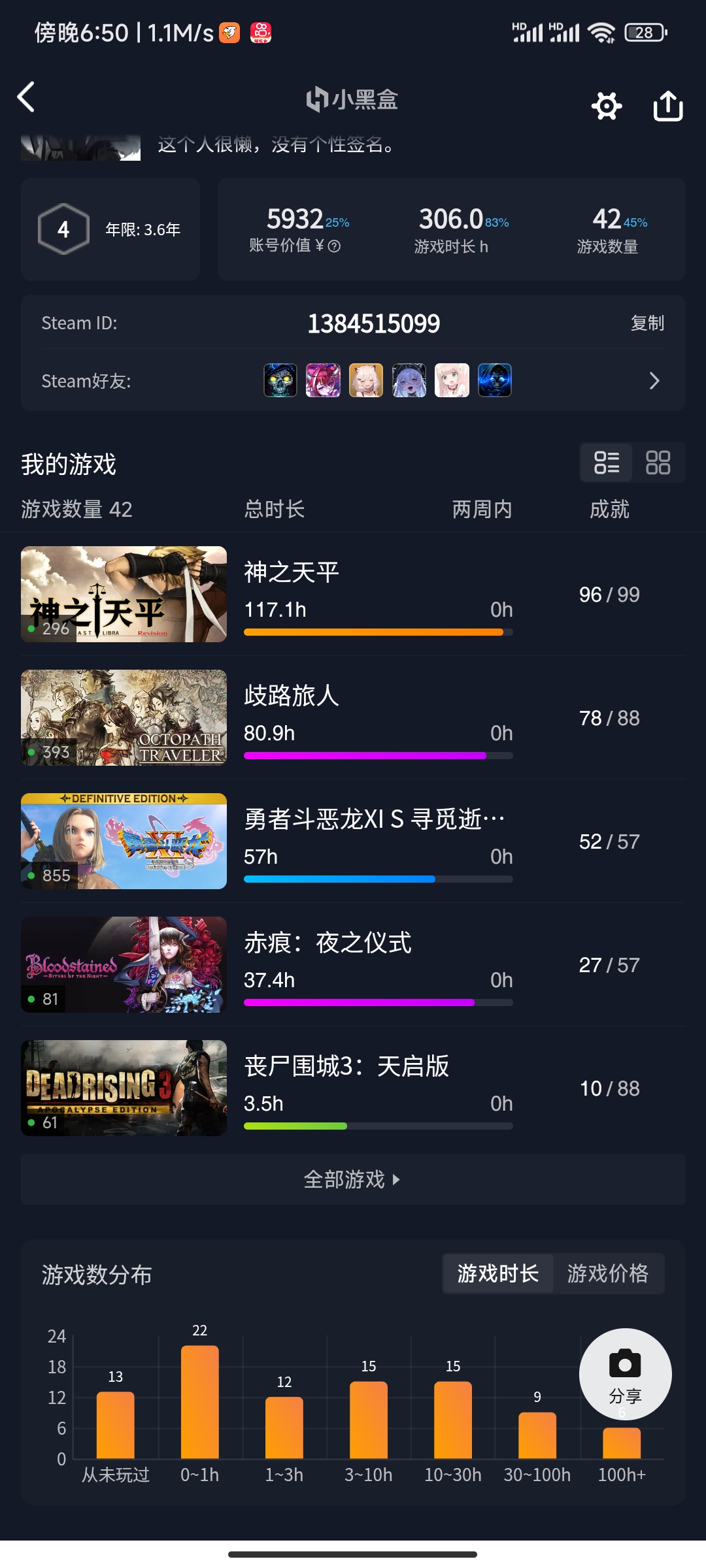Image resolution: width=706 pixels, height=1568 pixels.
Task: Open 赤痕：夜之仪式 game entry
Action: pyautogui.click(x=353, y=964)
